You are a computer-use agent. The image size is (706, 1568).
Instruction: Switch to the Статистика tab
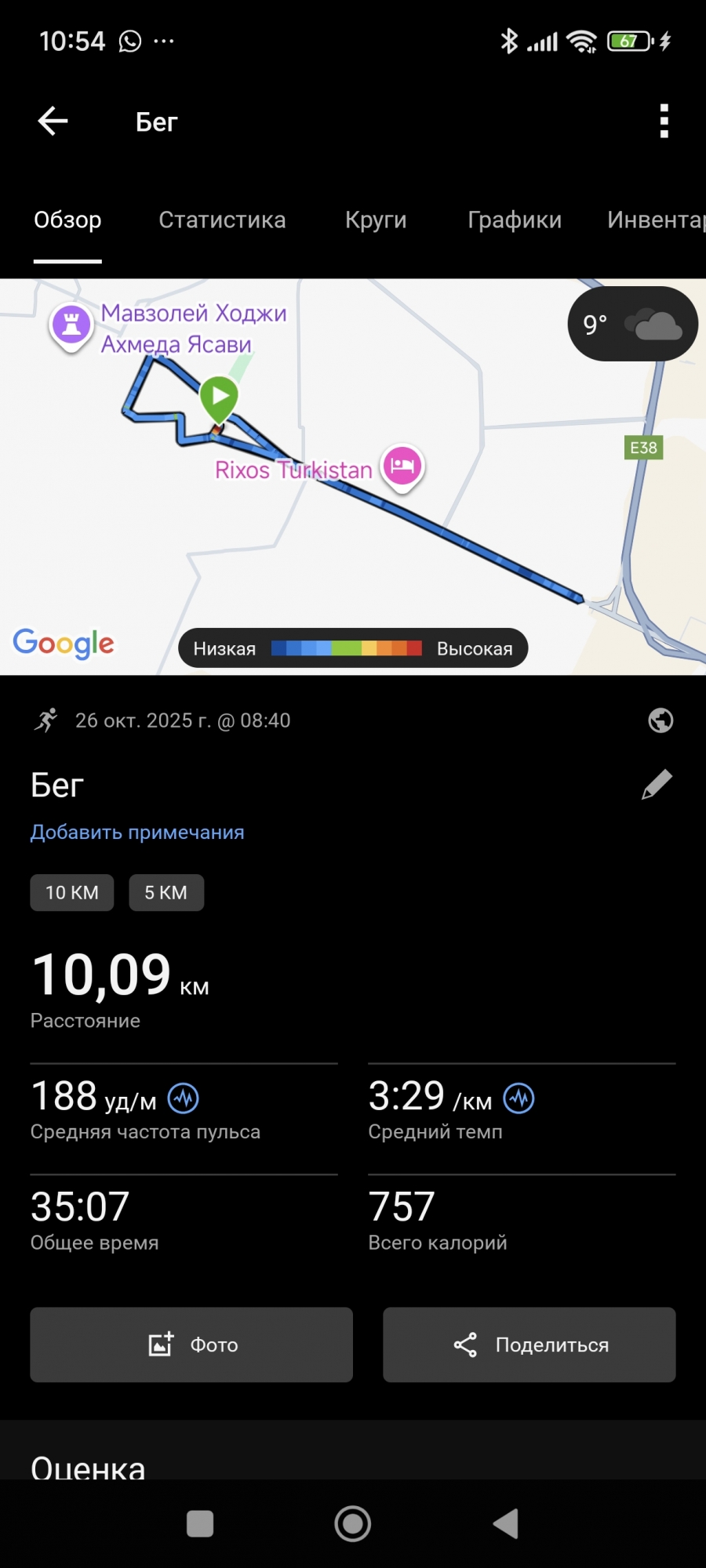(222, 220)
